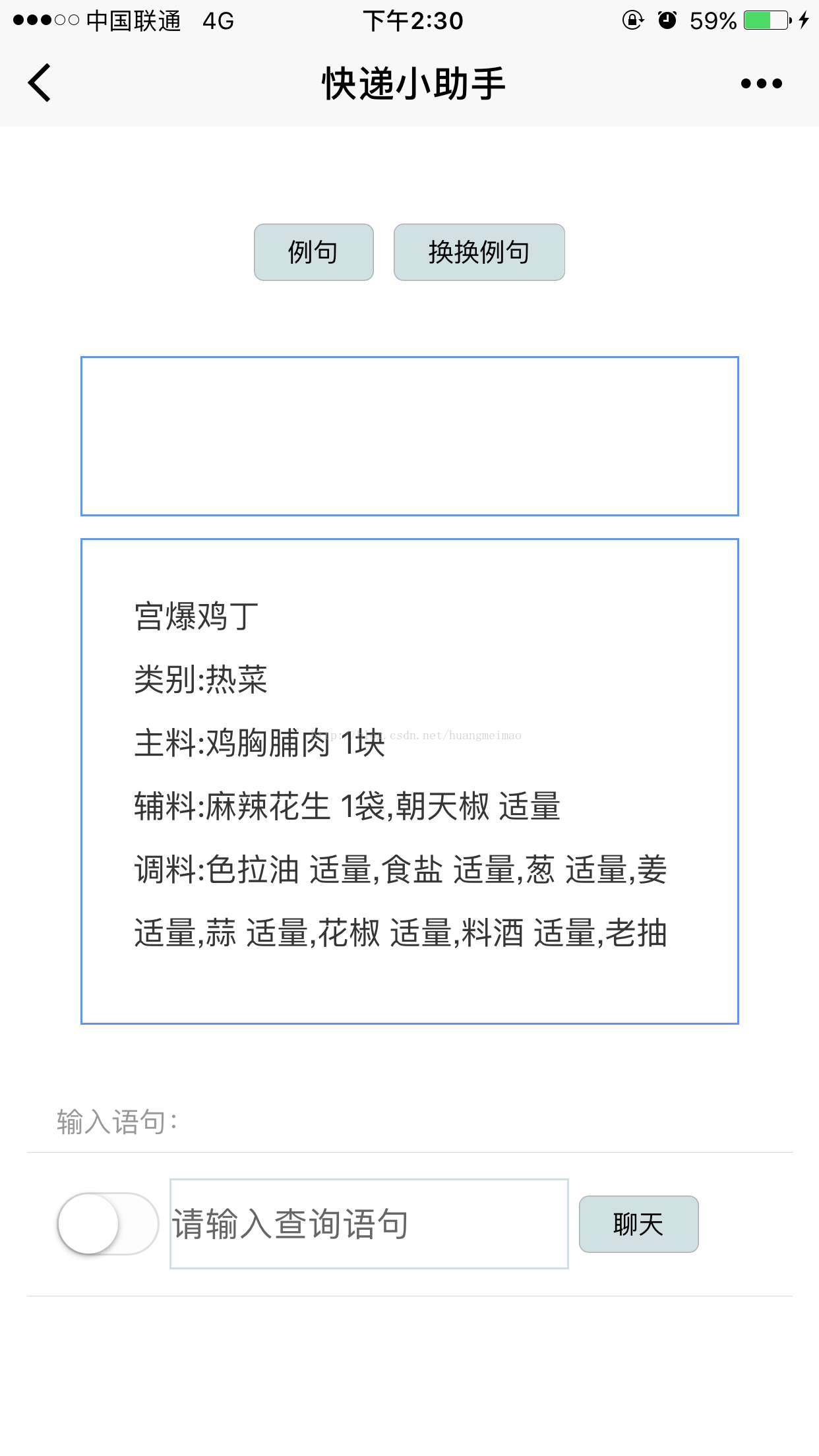The image size is (819, 1456).
Task: Tap 换换例句 to change the example
Action: (x=479, y=253)
